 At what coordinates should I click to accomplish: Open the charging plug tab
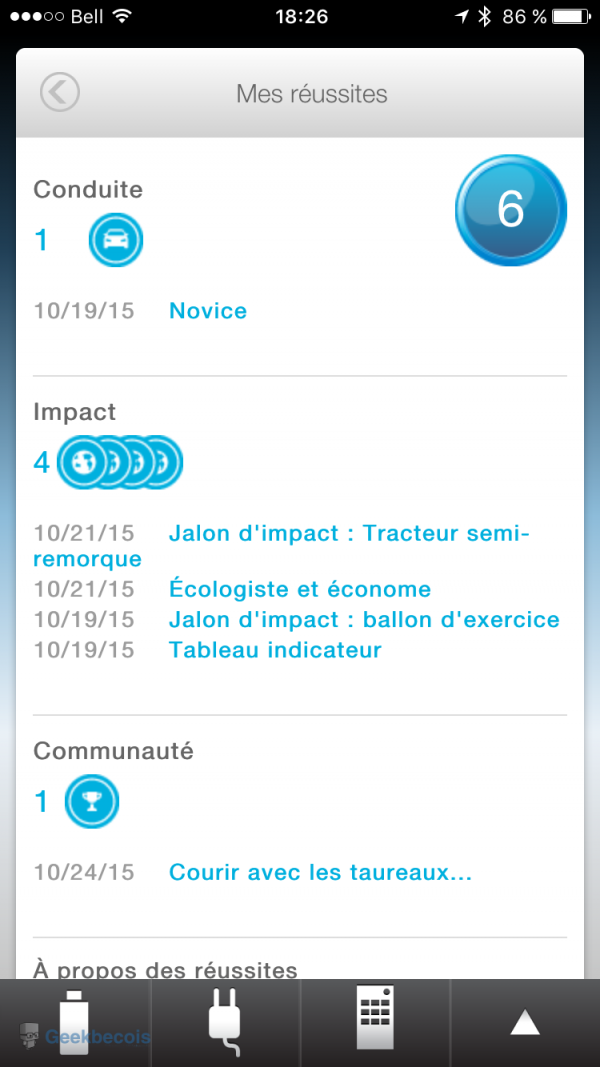pos(225,1022)
